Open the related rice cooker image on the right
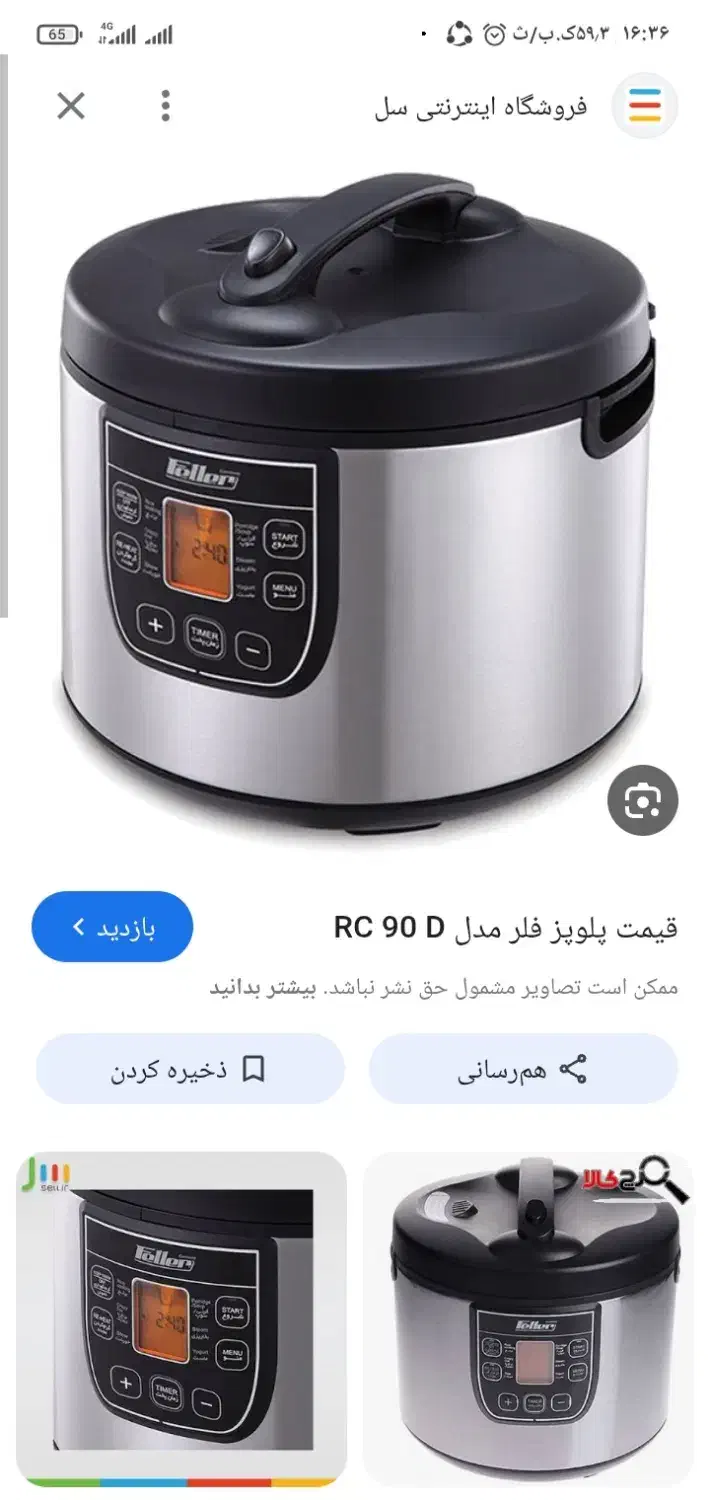This screenshot has width=710, height=1500. point(528,1318)
